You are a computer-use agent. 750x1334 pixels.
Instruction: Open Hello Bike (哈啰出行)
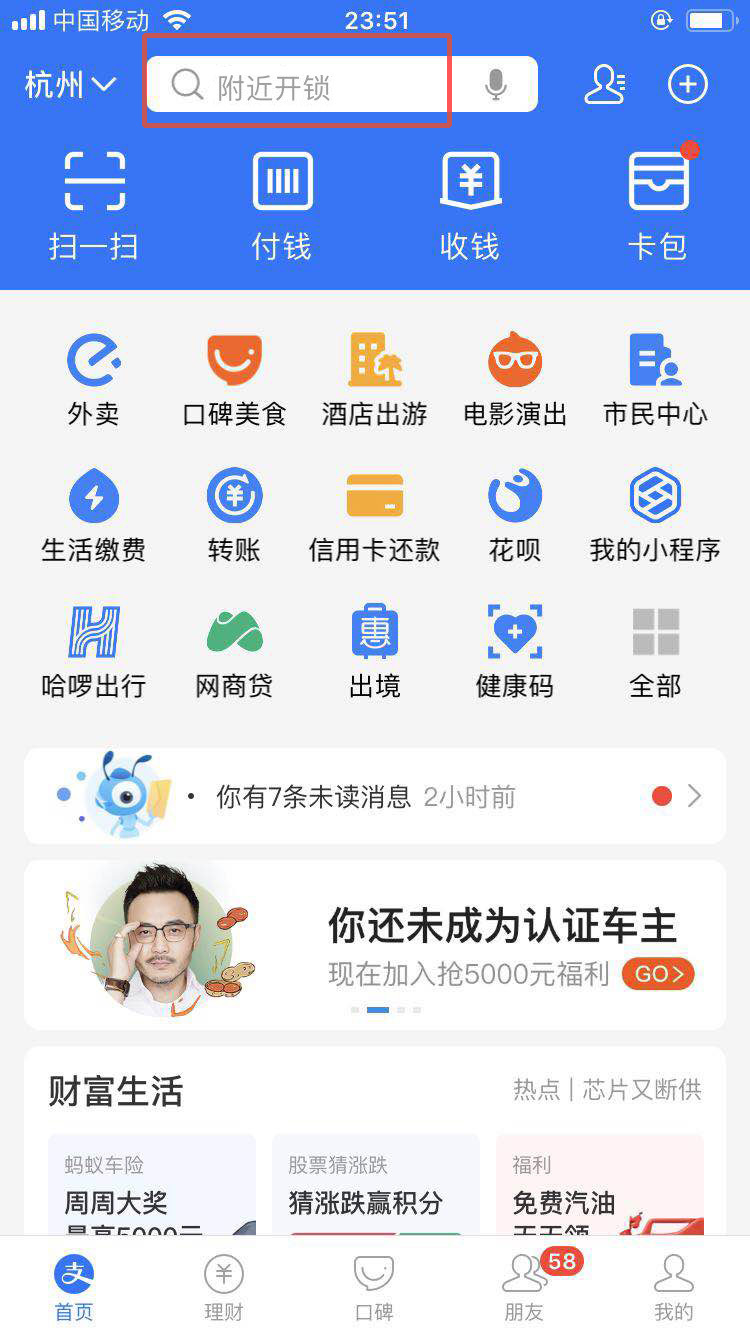(93, 650)
